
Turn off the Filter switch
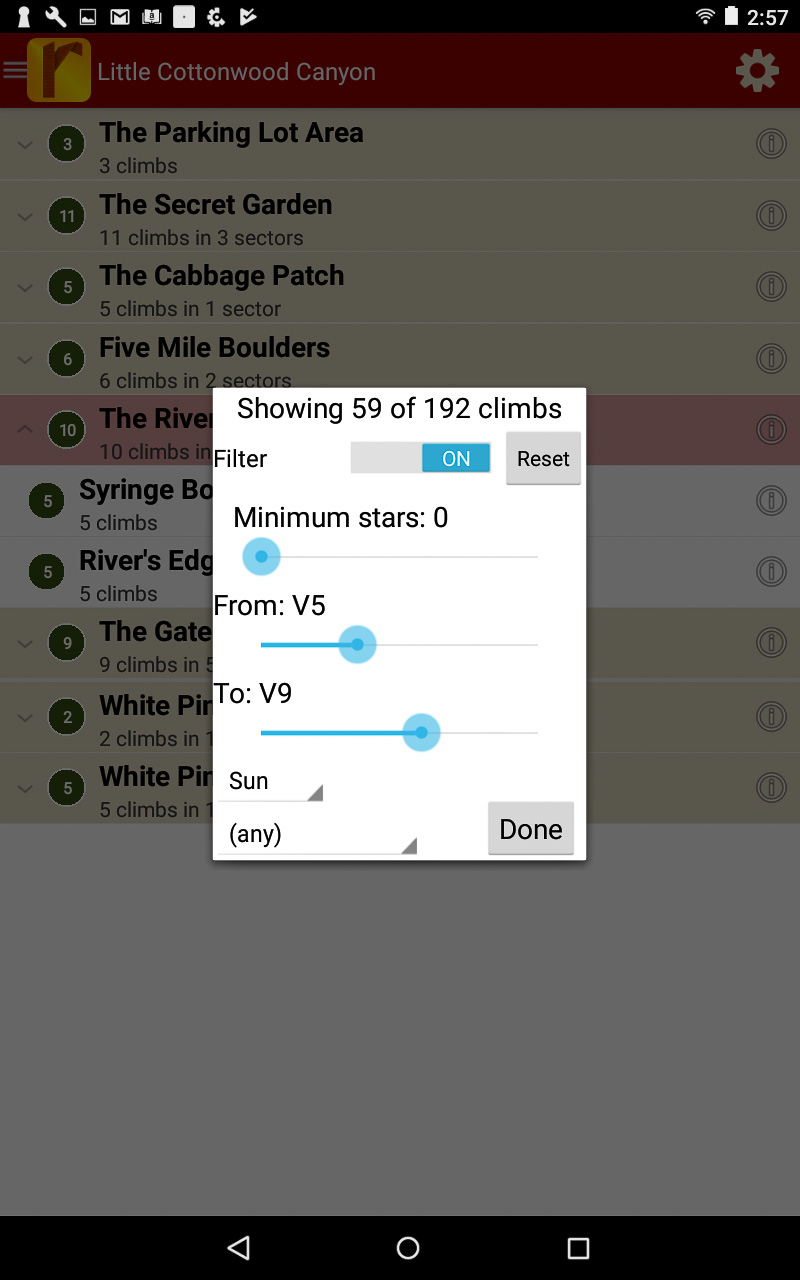[421, 458]
